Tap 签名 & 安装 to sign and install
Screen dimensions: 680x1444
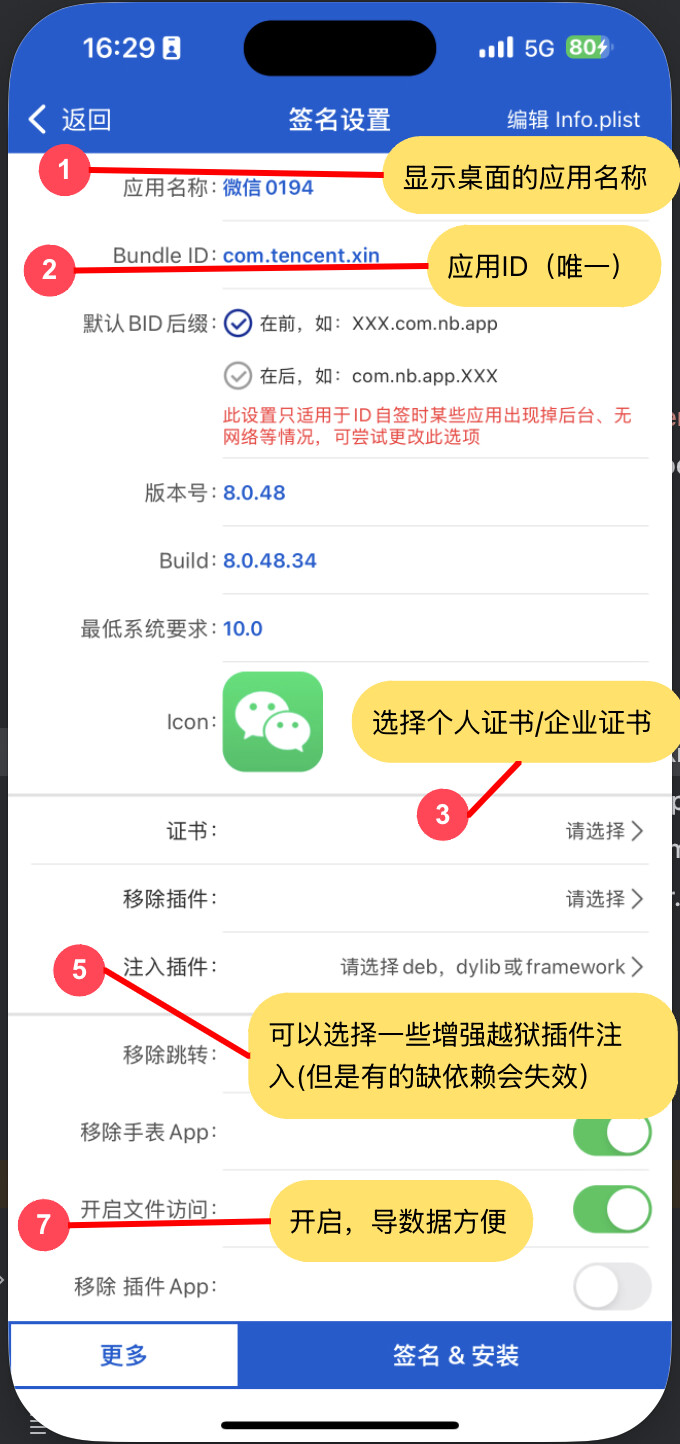pyautogui.click(x=456, y=1356)
